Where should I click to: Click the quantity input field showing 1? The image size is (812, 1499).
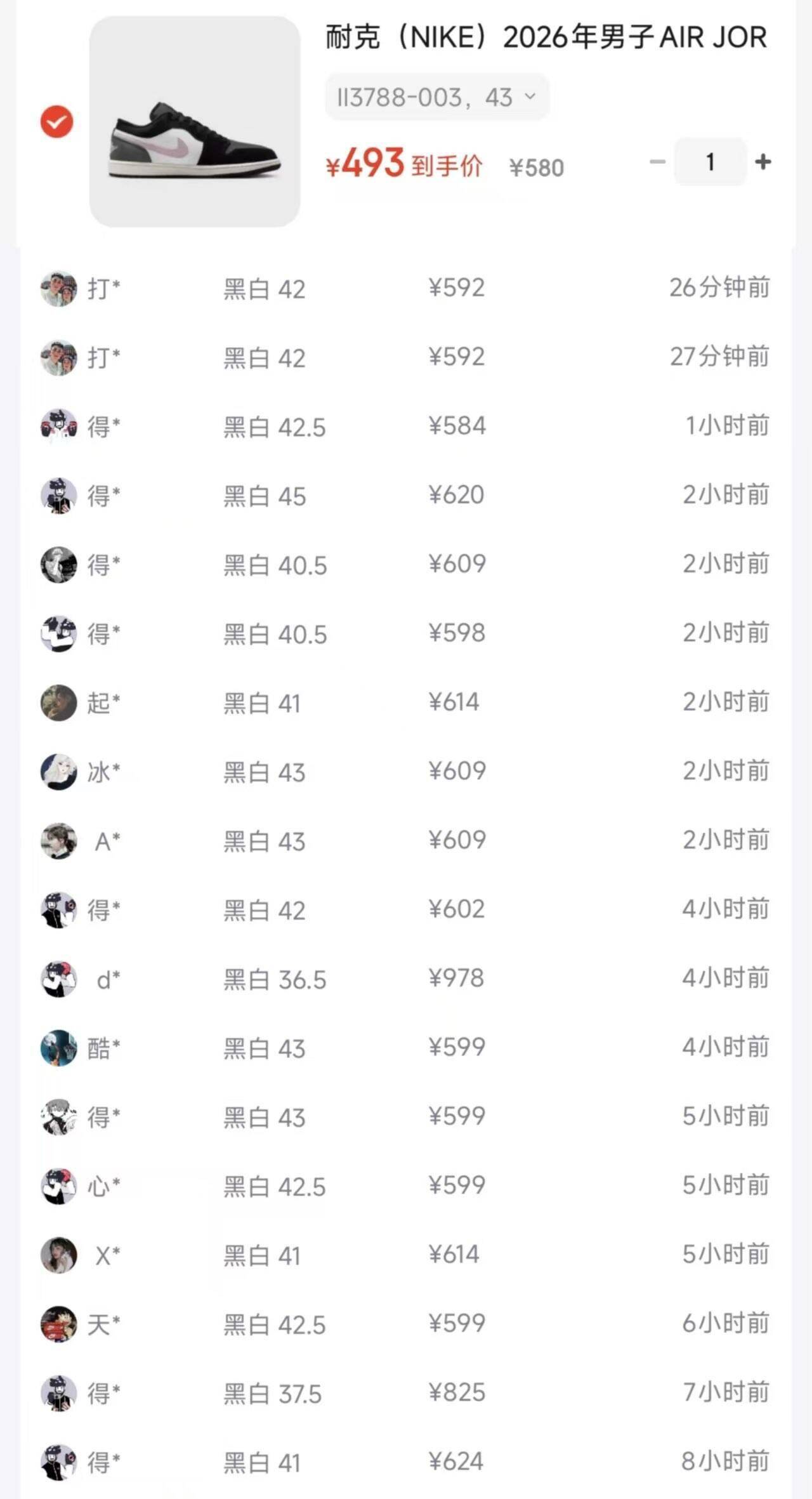710,162
